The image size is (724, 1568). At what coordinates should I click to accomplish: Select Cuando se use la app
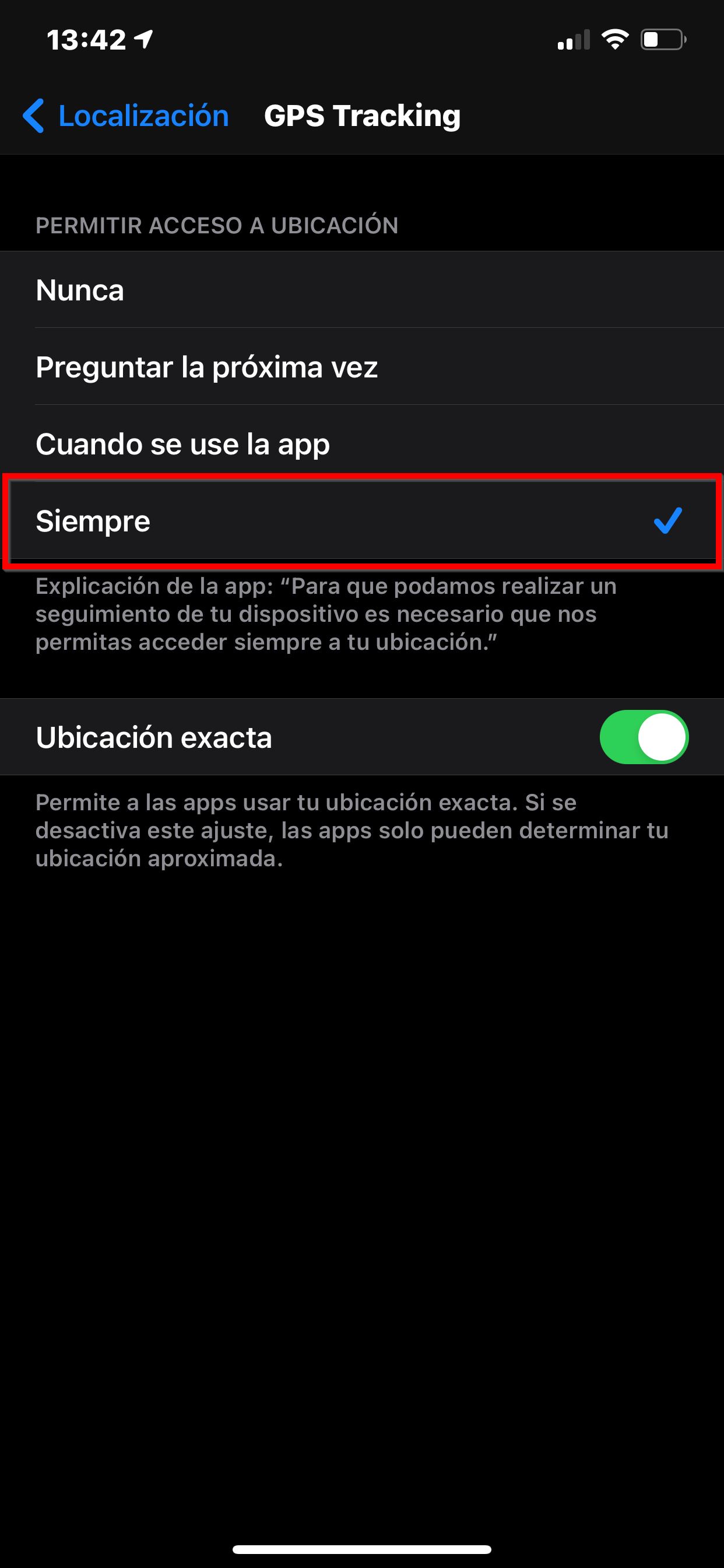click(x=361, y=444)
